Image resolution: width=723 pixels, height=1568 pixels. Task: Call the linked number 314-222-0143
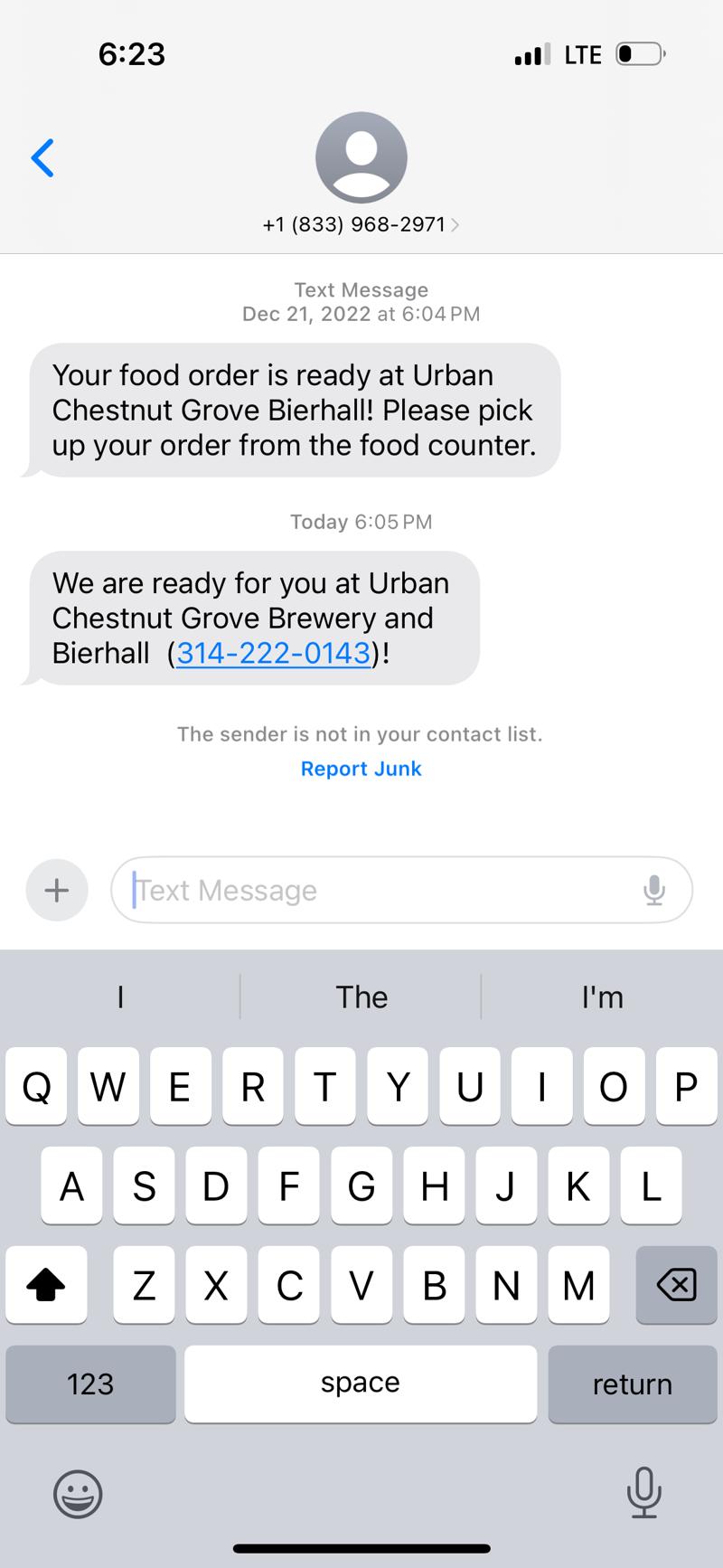click(273, 653)
